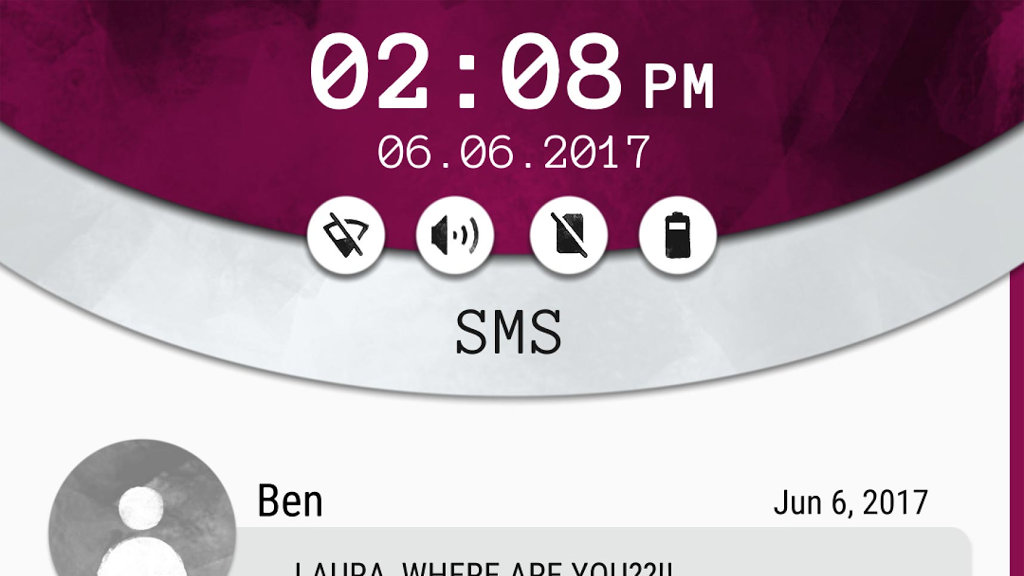Tap the no SIM card icon
The image size is (1024, 576).
(568, 236)
